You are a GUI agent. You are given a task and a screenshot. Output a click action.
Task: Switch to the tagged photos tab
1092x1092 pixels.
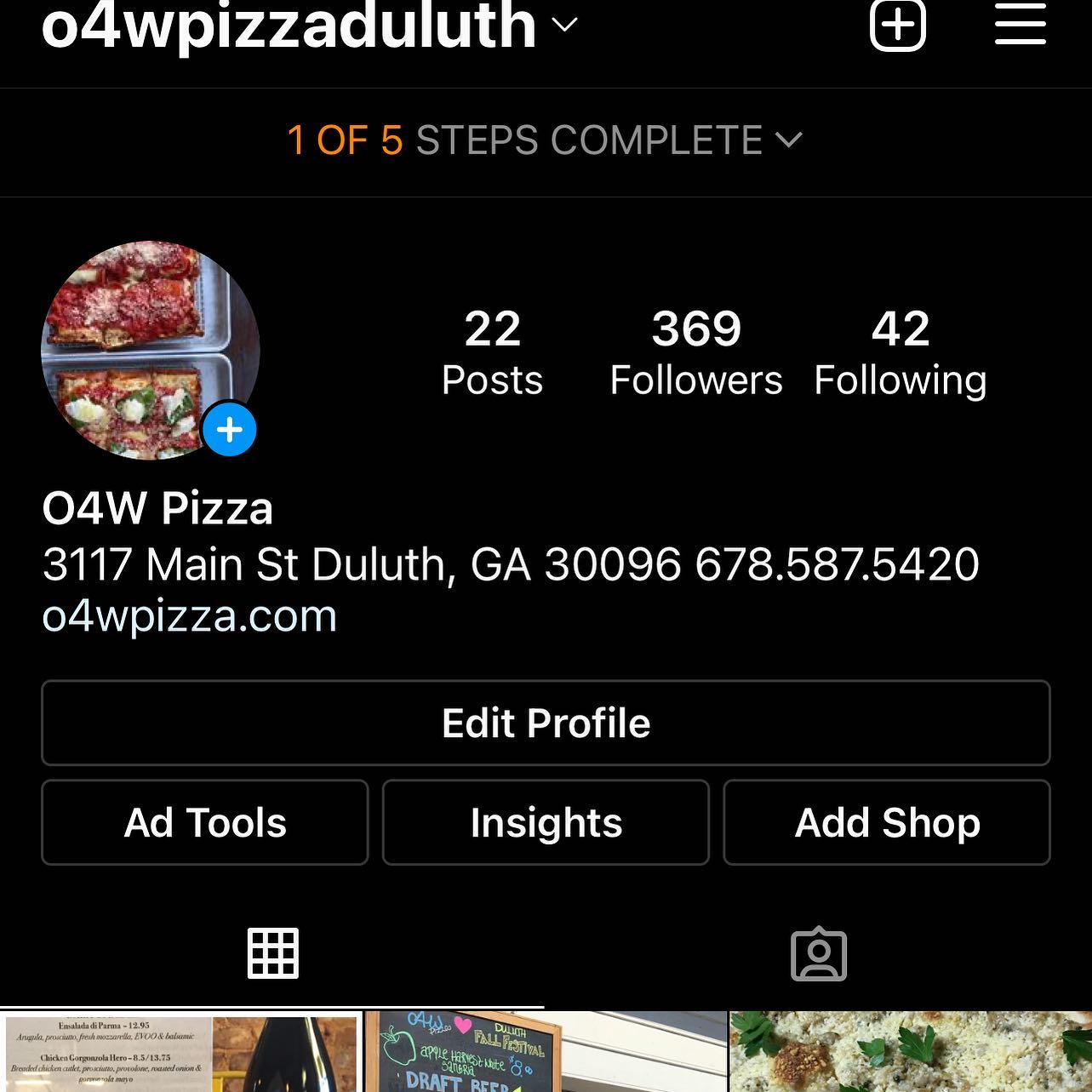point(819,953)
